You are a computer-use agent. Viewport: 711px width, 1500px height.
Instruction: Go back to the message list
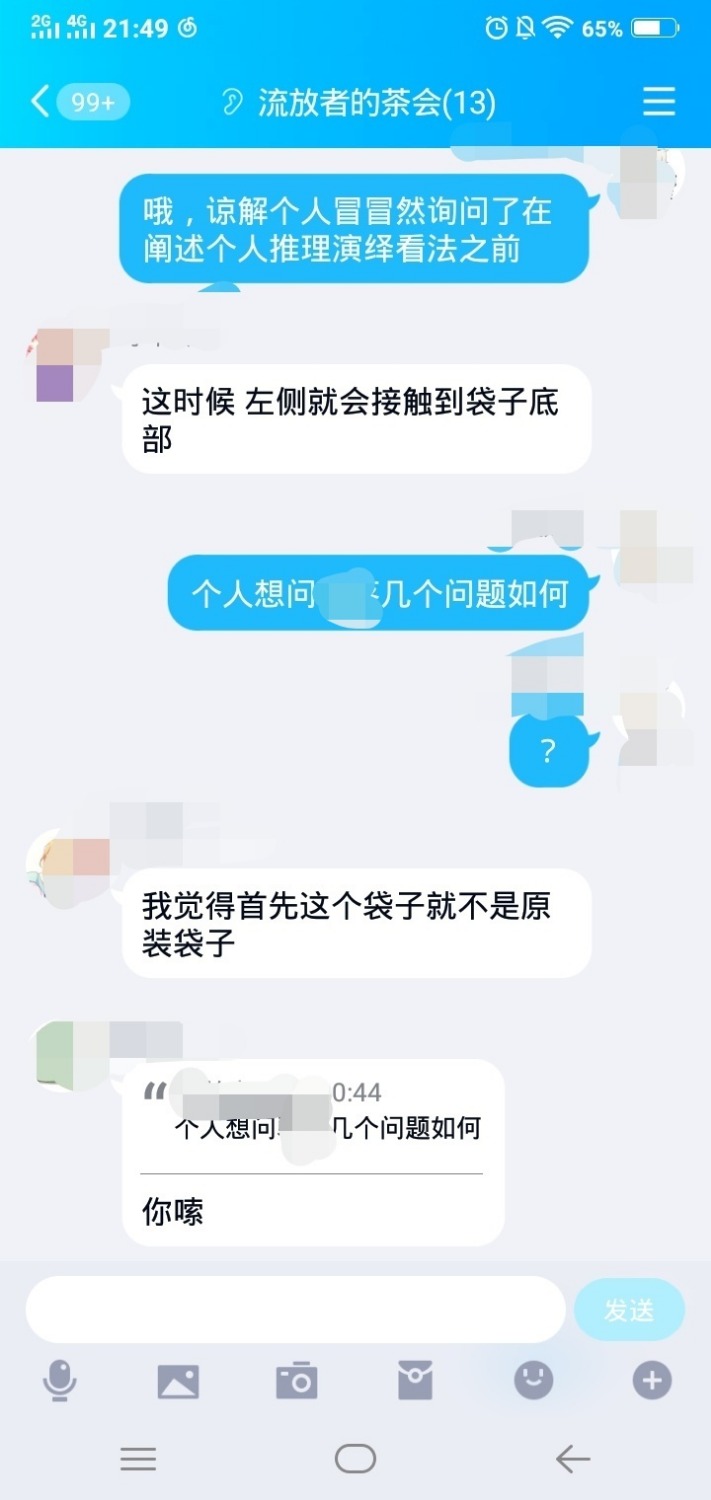pos(40,102)
